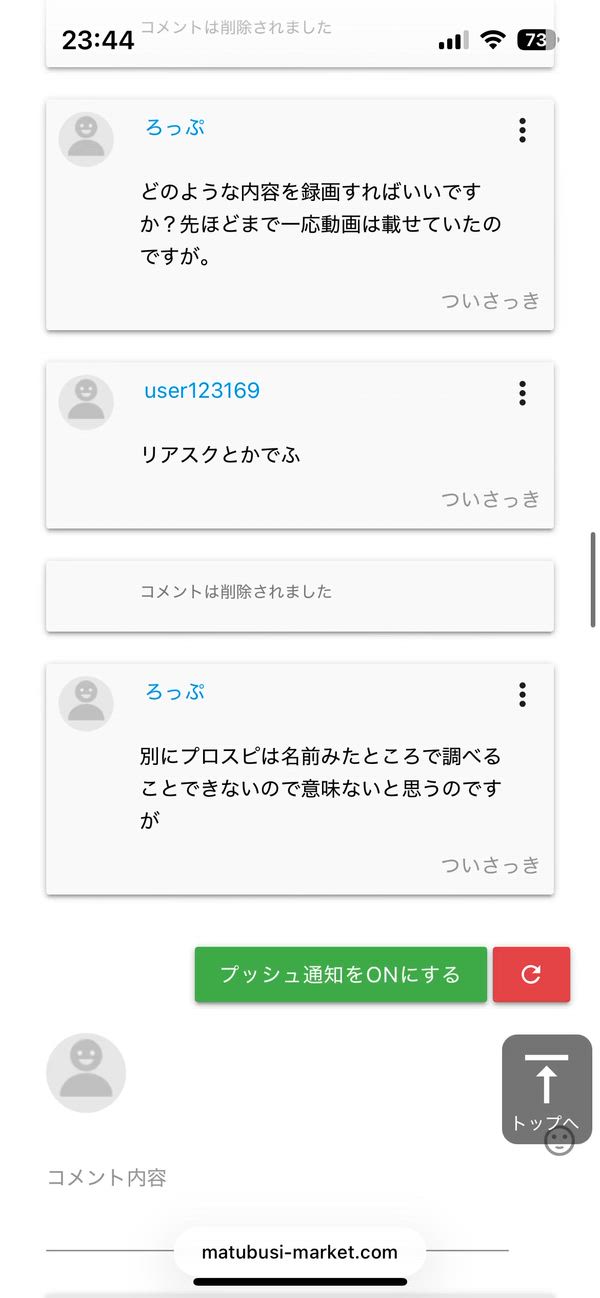Refresh comments with the red reload button
The width and height of the screenshot is (600, 1298).
[531, 974]
